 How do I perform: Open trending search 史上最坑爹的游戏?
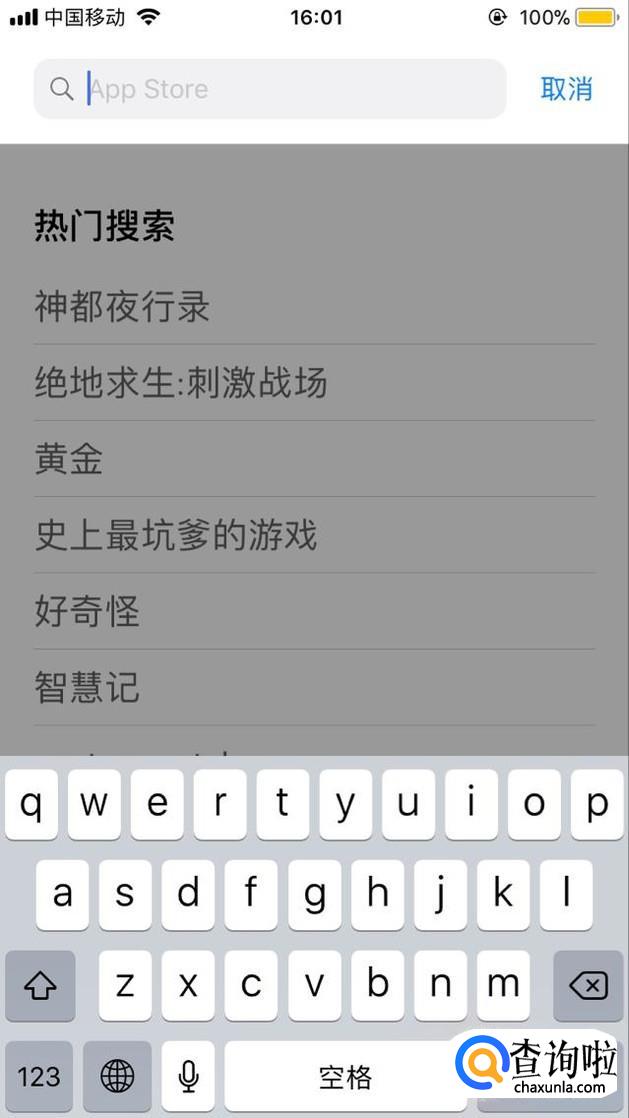[x=176, y=535]
